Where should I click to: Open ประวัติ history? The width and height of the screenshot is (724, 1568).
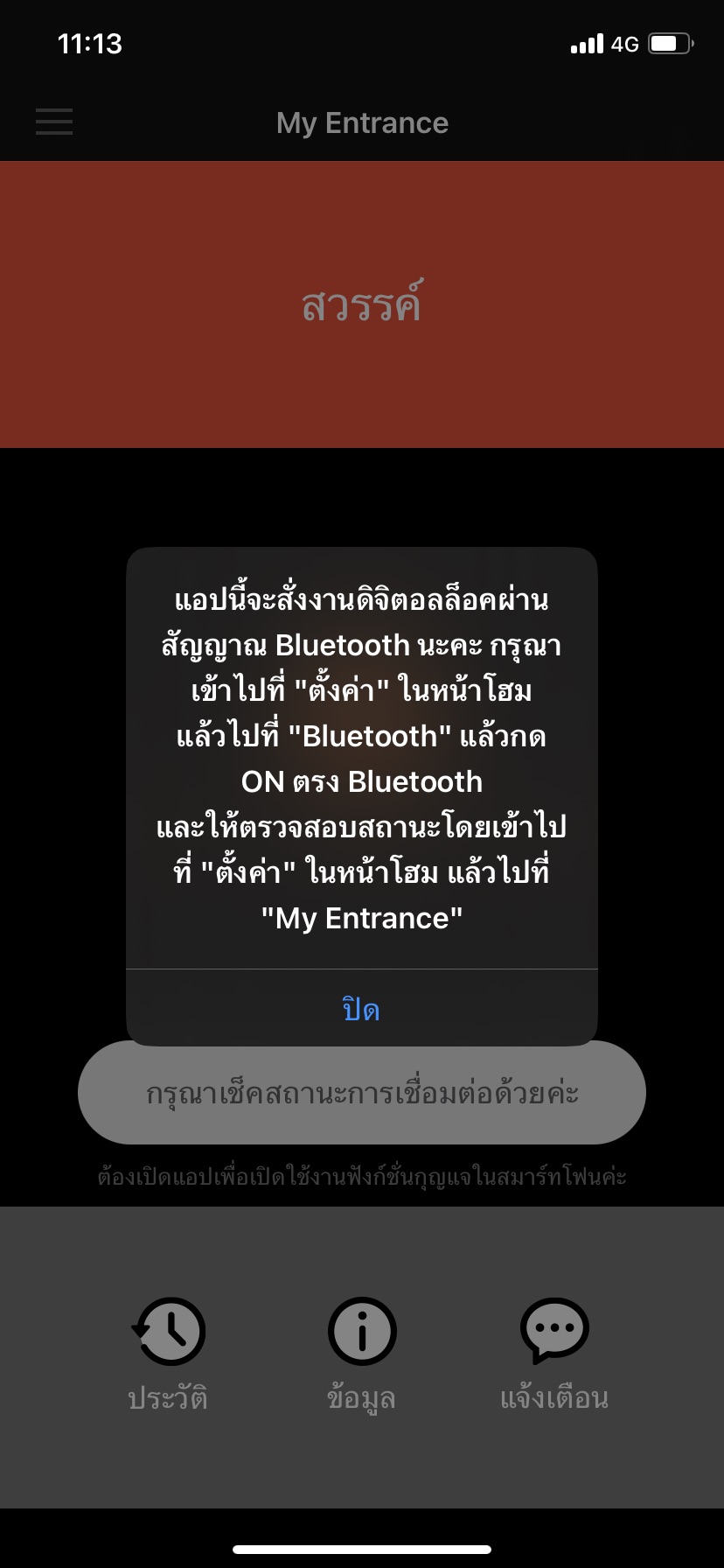tap(169, 1353)
